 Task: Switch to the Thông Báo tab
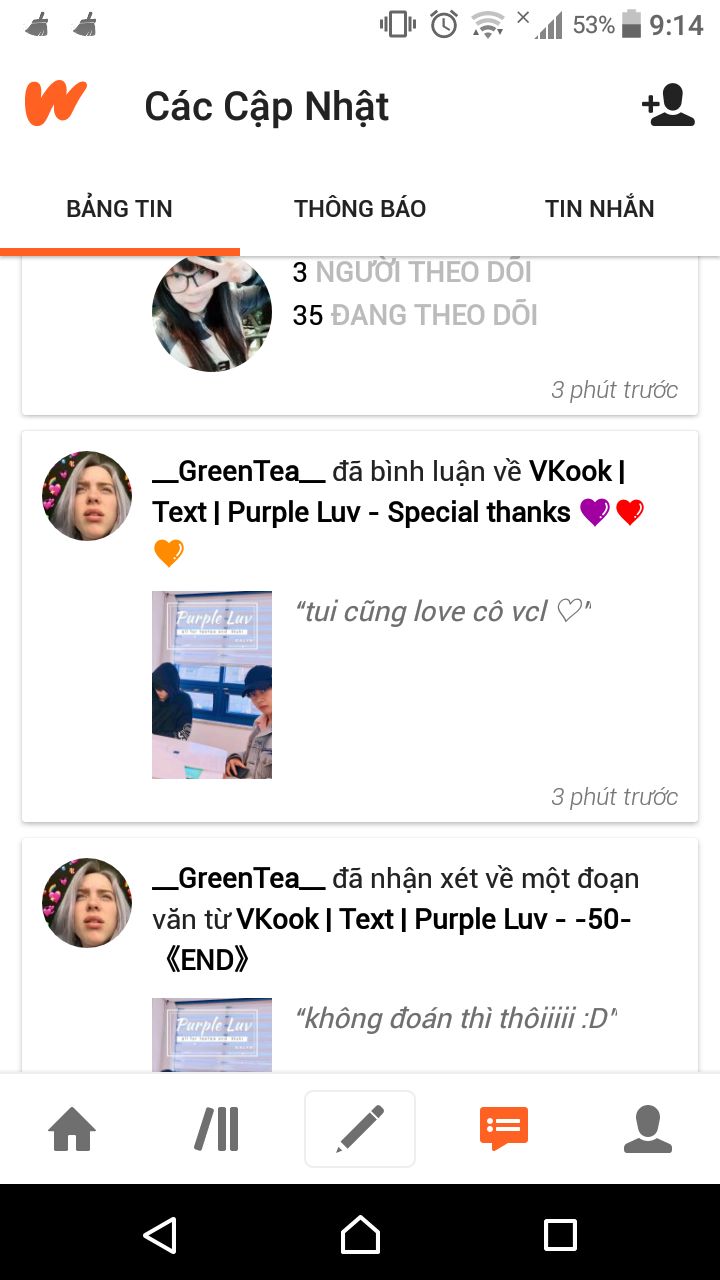tap(360, 209)
